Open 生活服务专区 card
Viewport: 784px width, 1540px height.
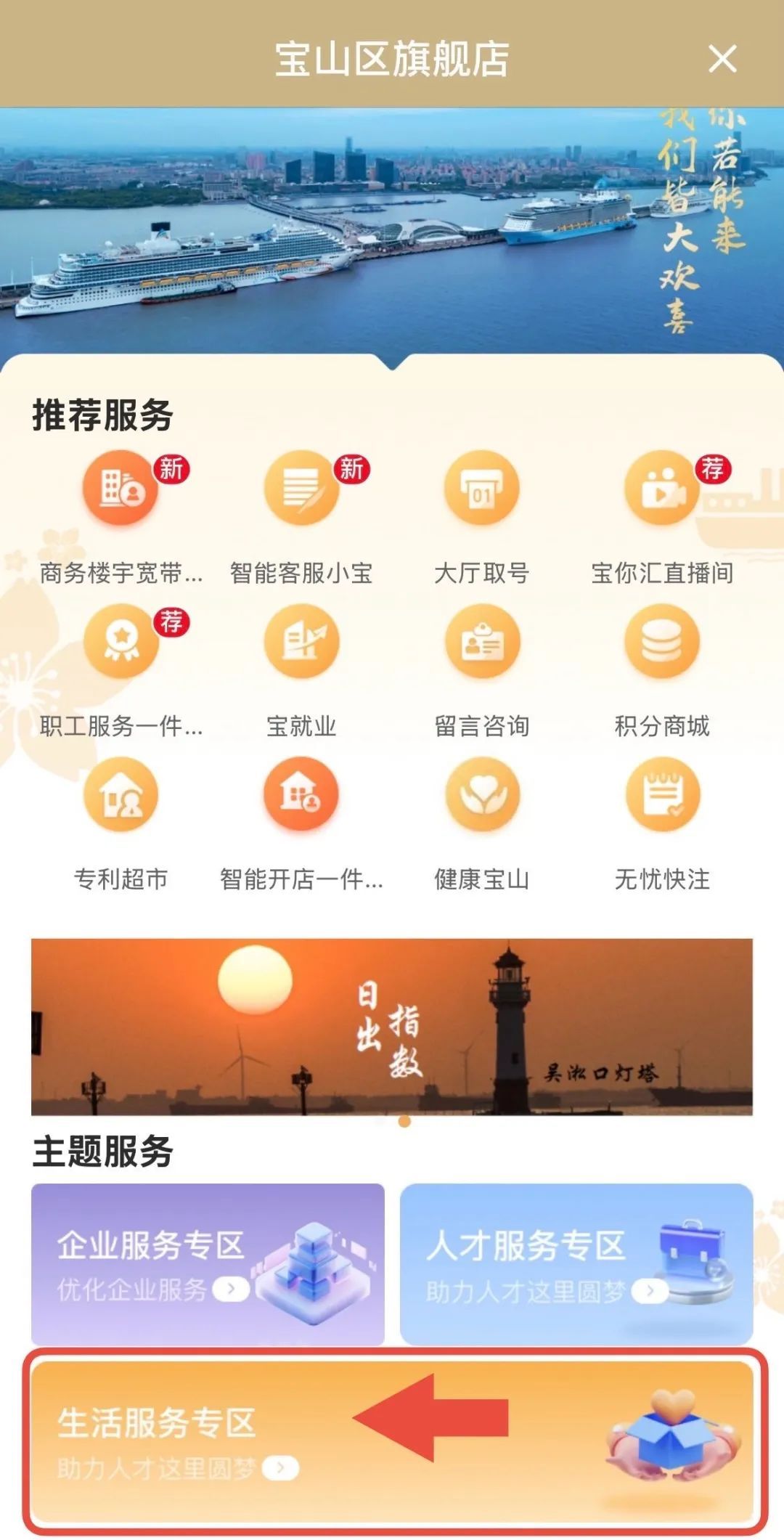392,1441
